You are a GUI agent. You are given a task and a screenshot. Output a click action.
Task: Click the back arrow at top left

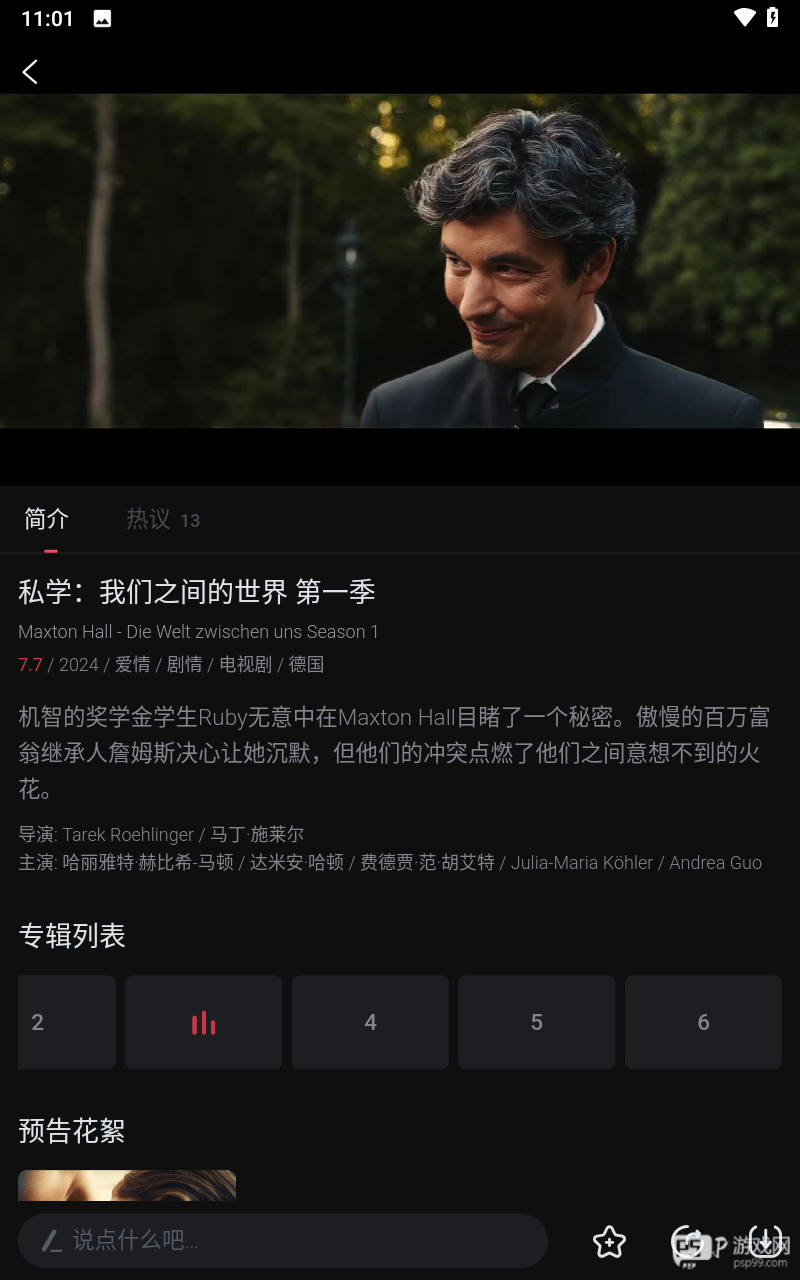[x=30, y=71]
